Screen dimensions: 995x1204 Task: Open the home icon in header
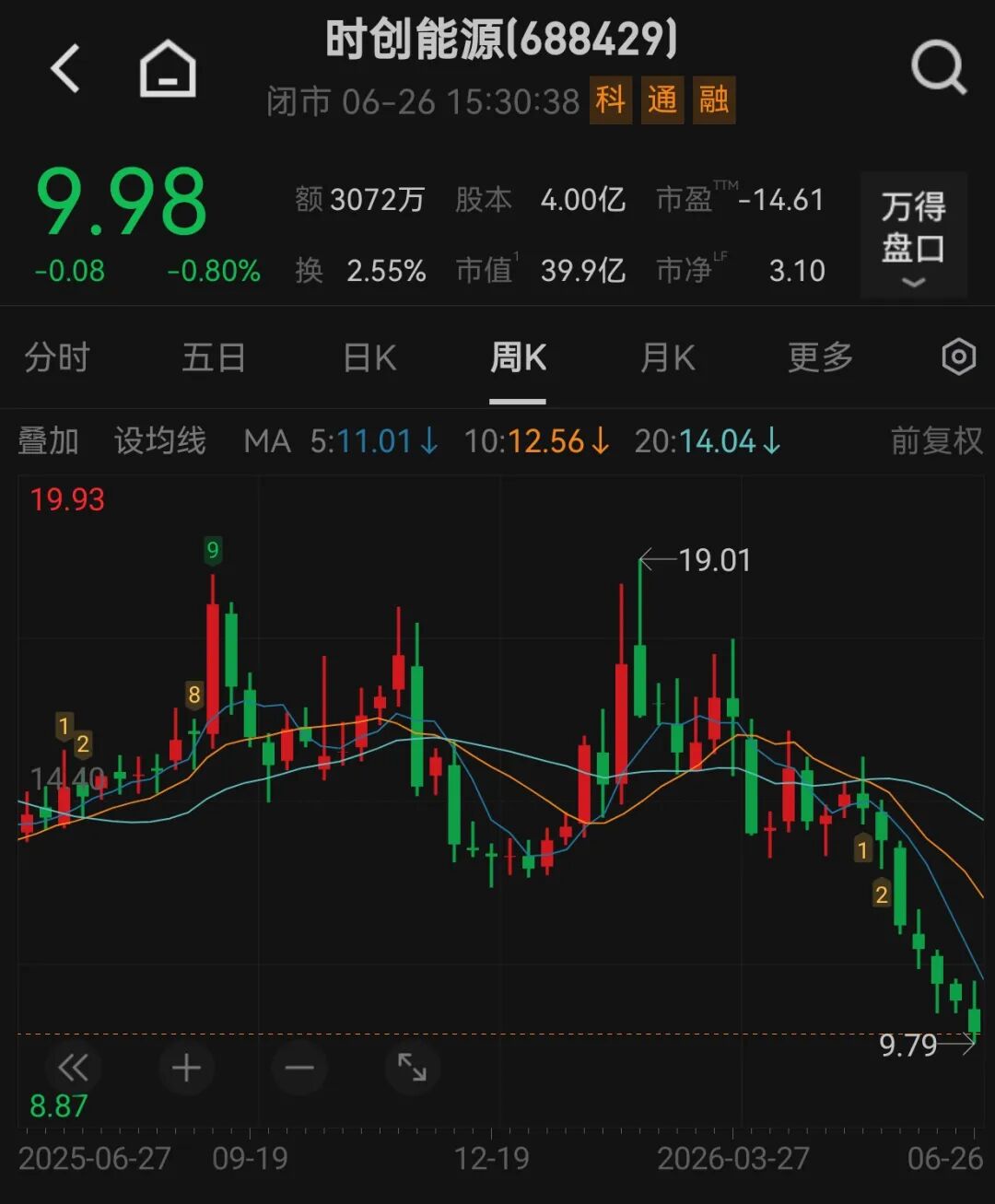[168, 69]
